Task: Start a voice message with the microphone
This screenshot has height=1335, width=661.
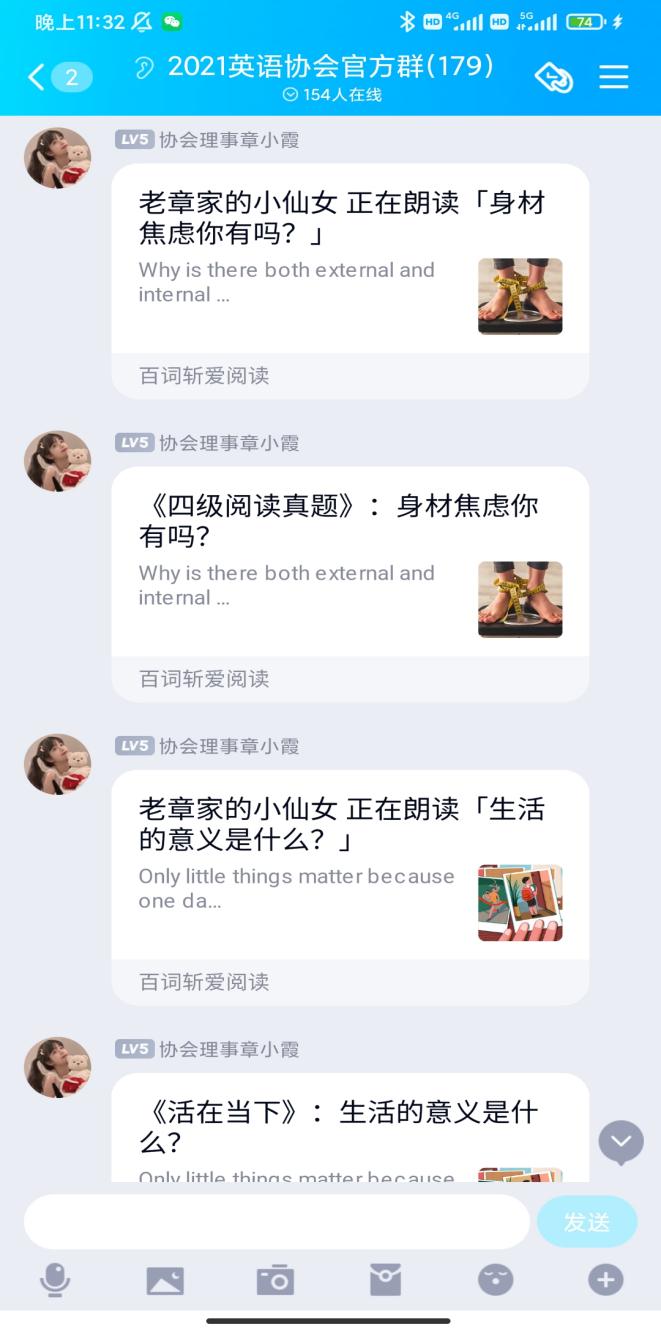Action: click(x=55, y=1280)
